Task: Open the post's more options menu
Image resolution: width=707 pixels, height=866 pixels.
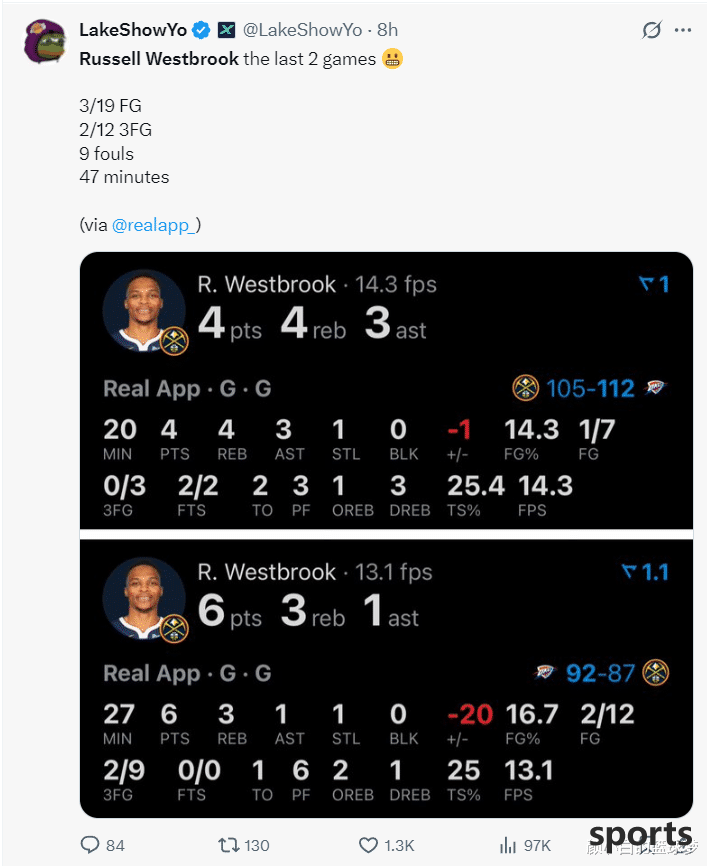Action: (x=683, y=31)
